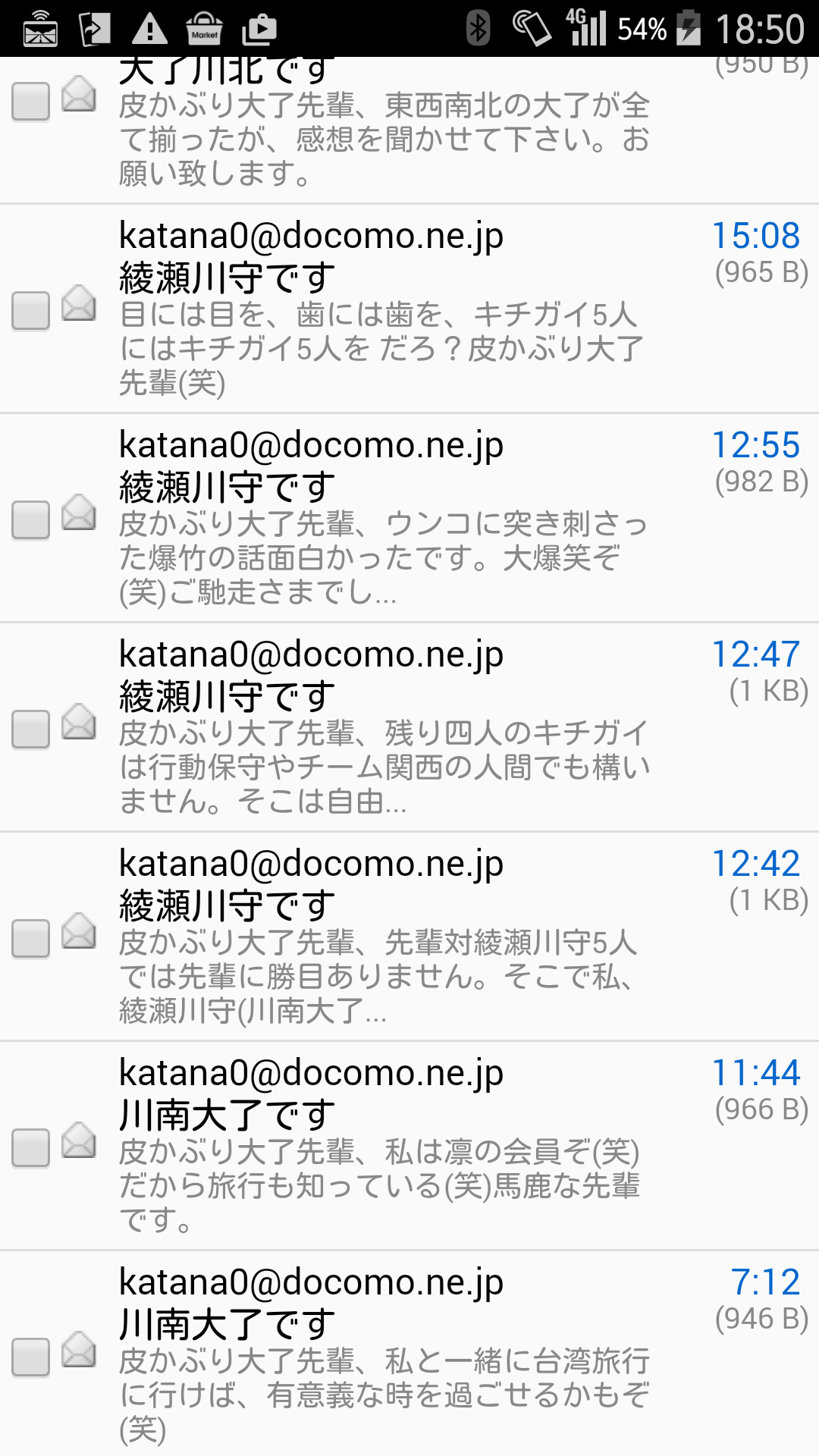Check the box next to the 12:47 email
Viewport: 819px width, 1456px height.
click(31, 730)
